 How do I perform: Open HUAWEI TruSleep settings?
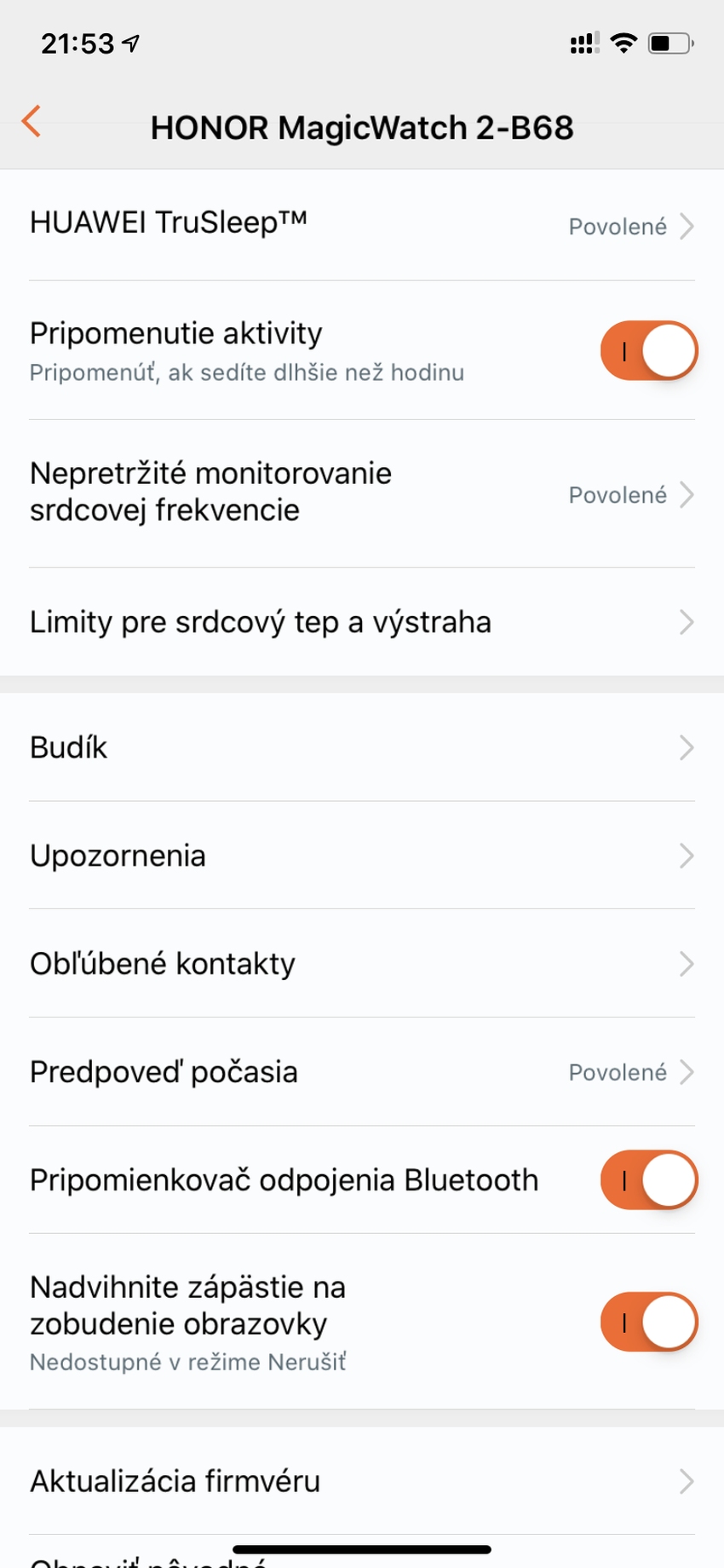tap(362, 225)
